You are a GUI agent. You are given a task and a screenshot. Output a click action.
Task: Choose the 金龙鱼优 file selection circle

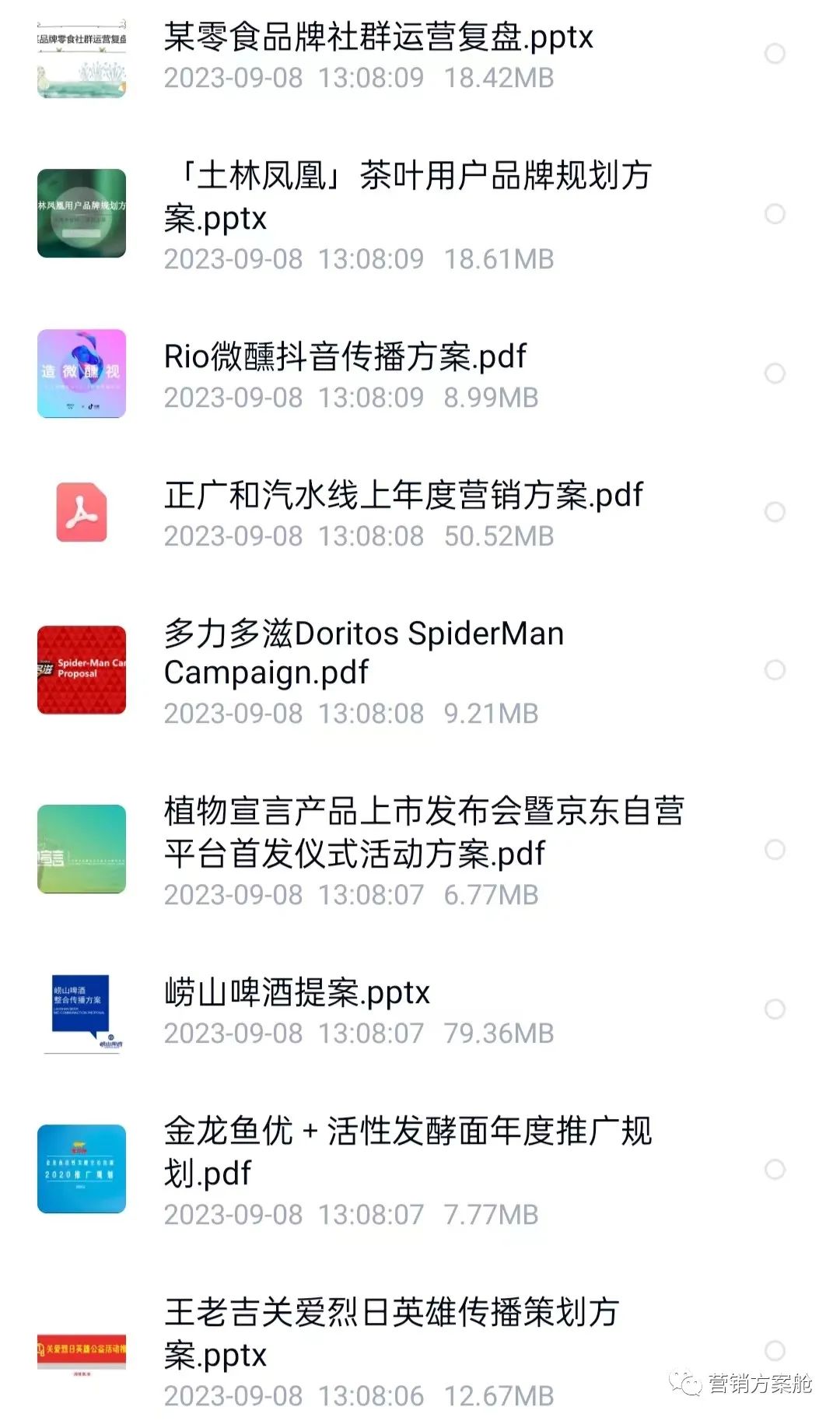tap(775, 1170)
